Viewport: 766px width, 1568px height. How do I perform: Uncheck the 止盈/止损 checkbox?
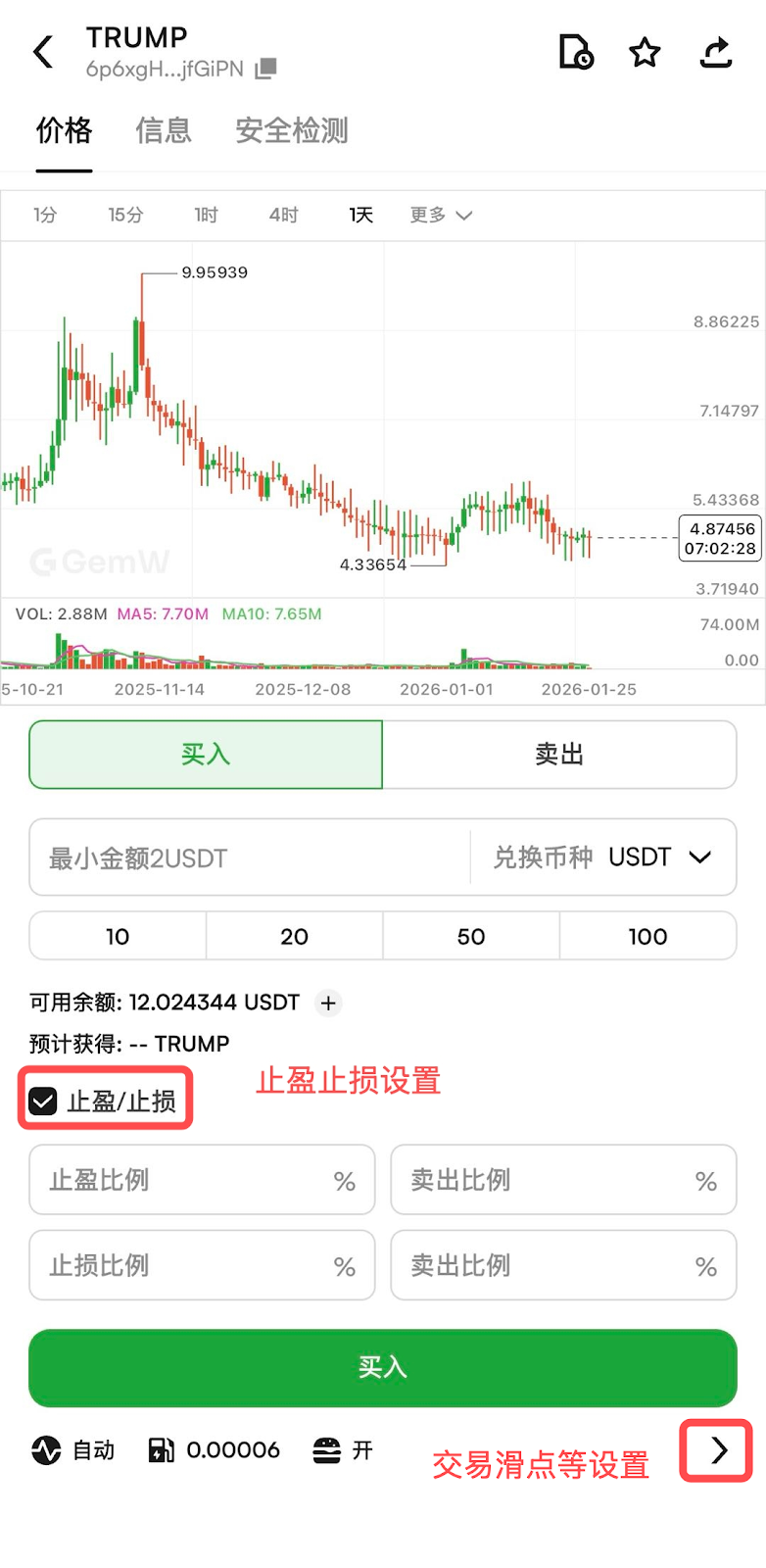tap(43, 1102)
